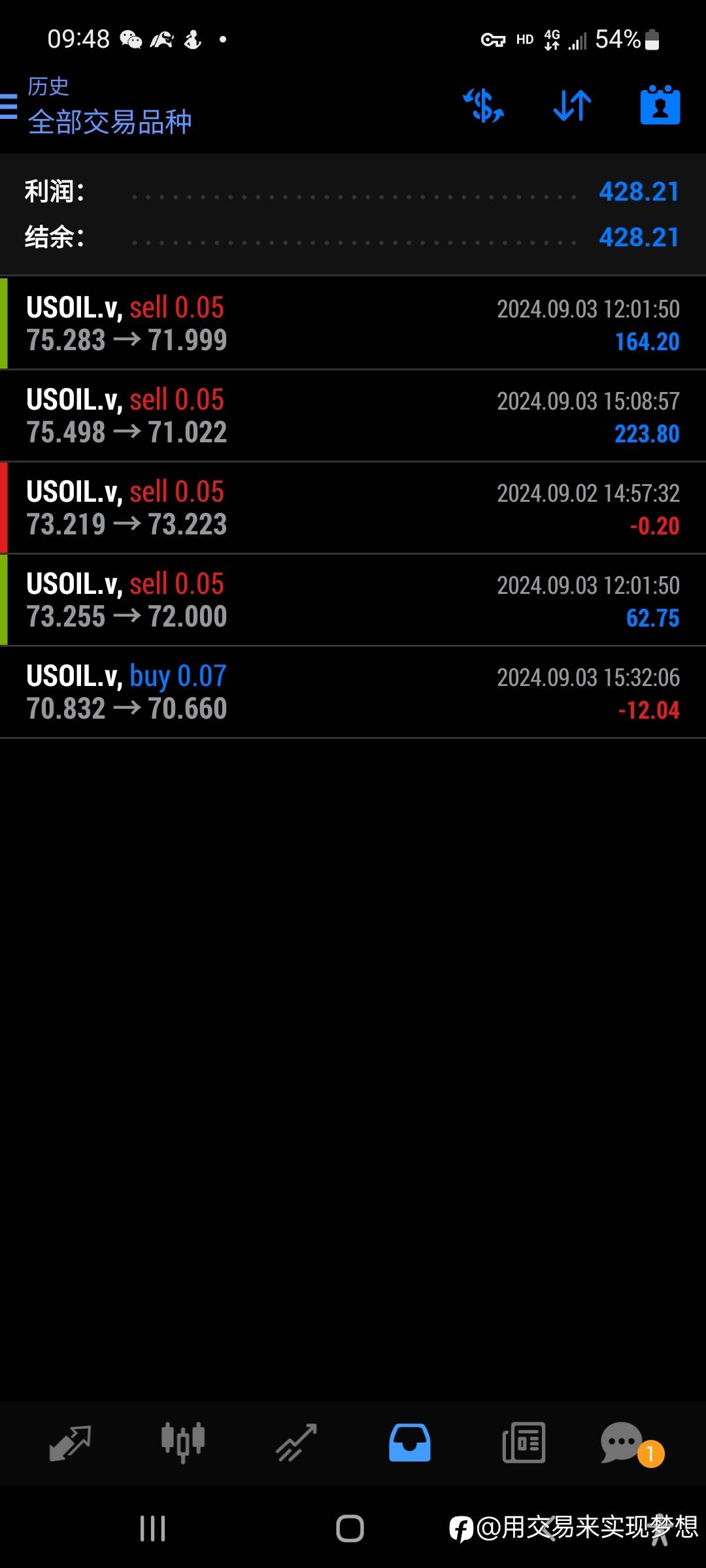Go to the phone home screen
Screen dimensions: 706x1568
pos(350,1529)
